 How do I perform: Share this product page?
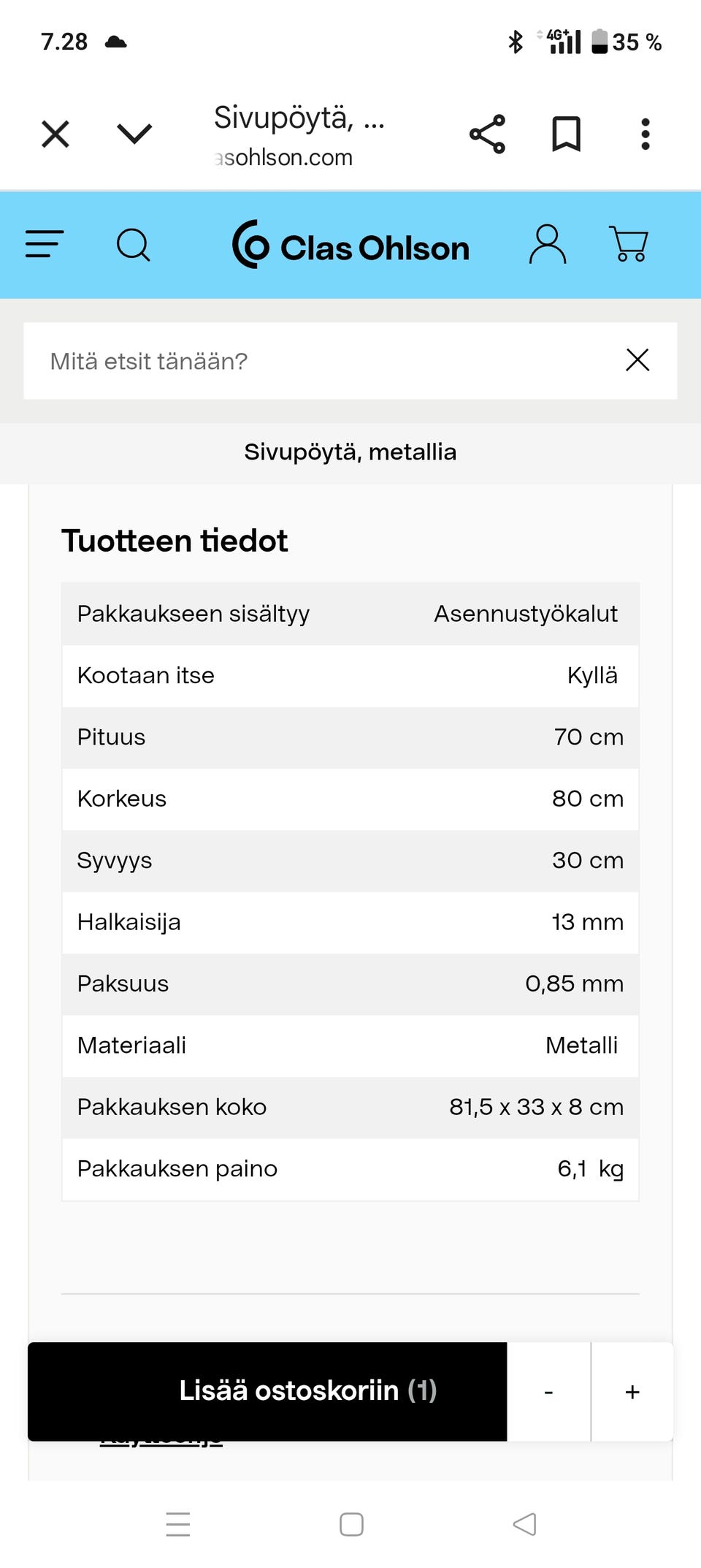coord(487,133)
